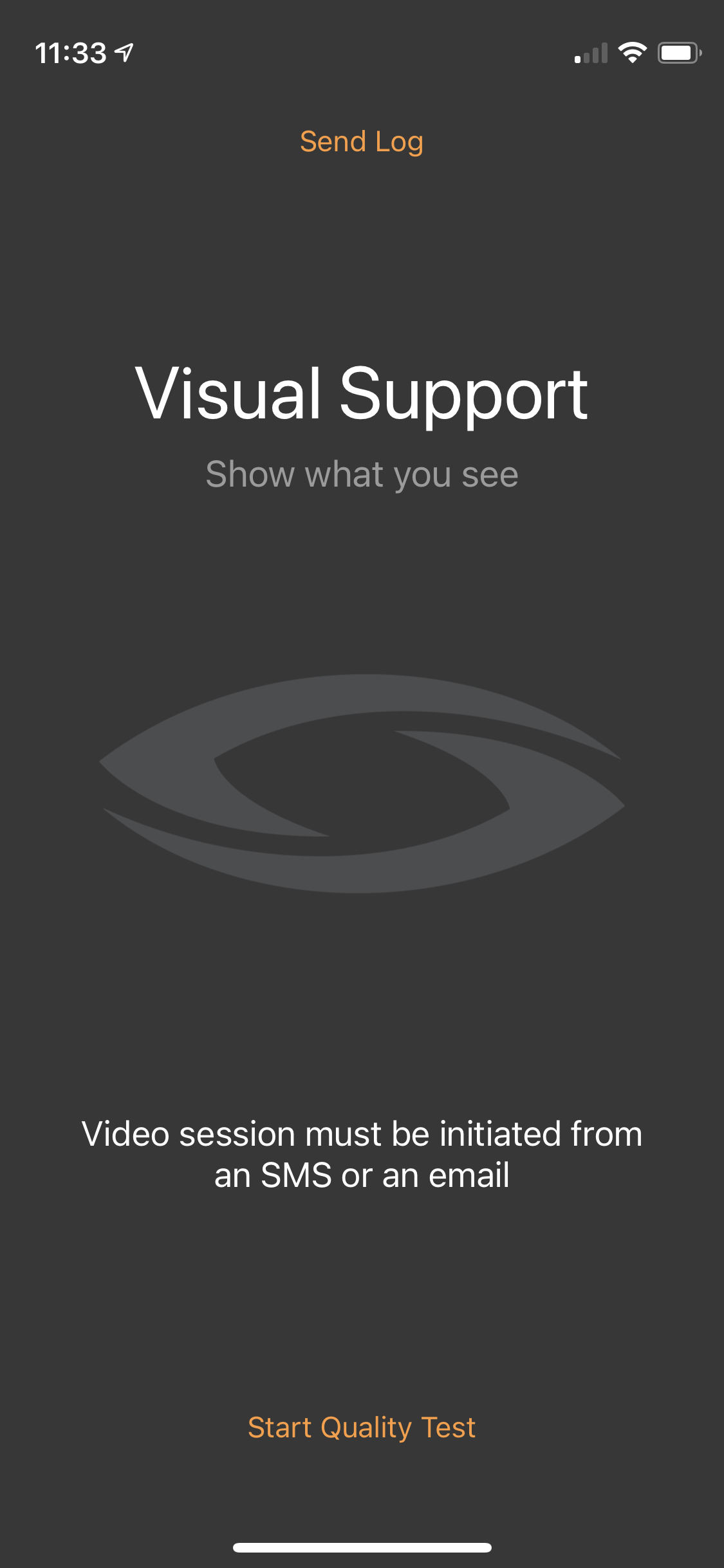Tap Send Log at the top
Screen dimensions: 724x1568
pyautogui.click(x=361, y=142)
